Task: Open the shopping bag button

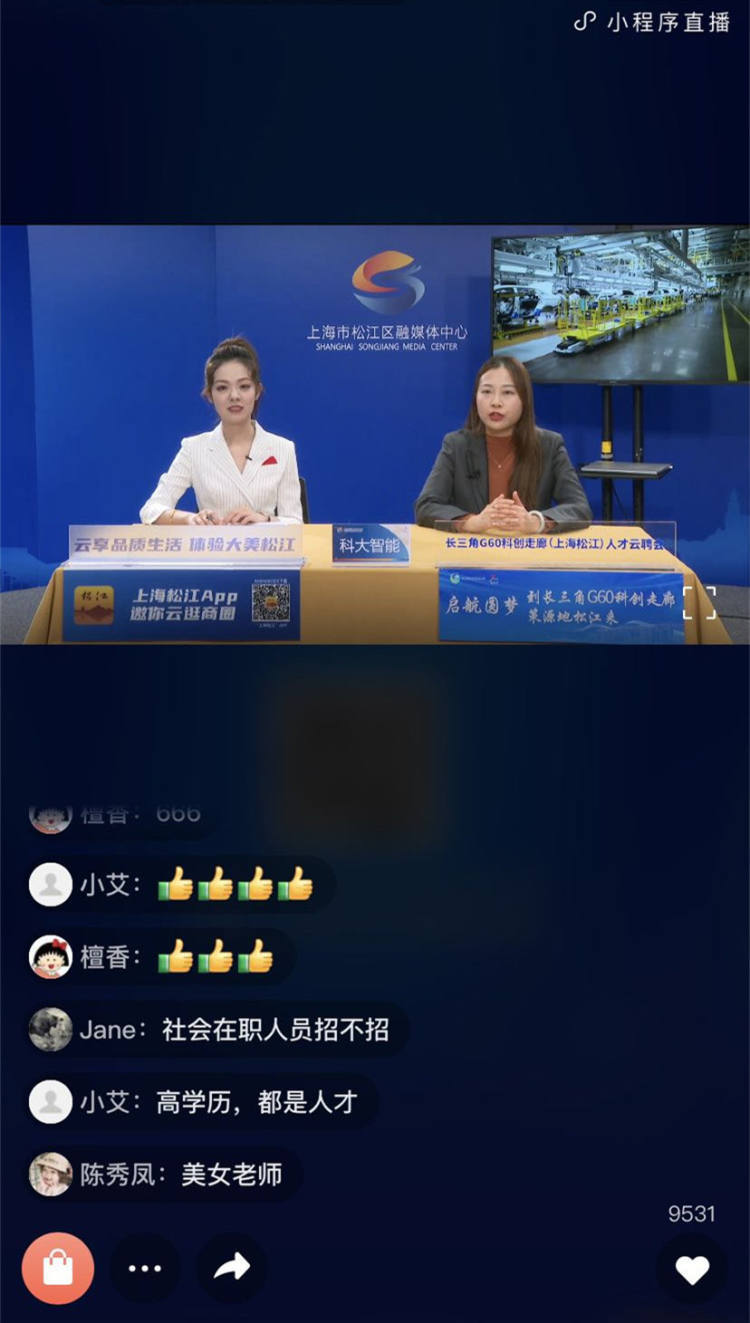Action: click(x=58, y=1268)
